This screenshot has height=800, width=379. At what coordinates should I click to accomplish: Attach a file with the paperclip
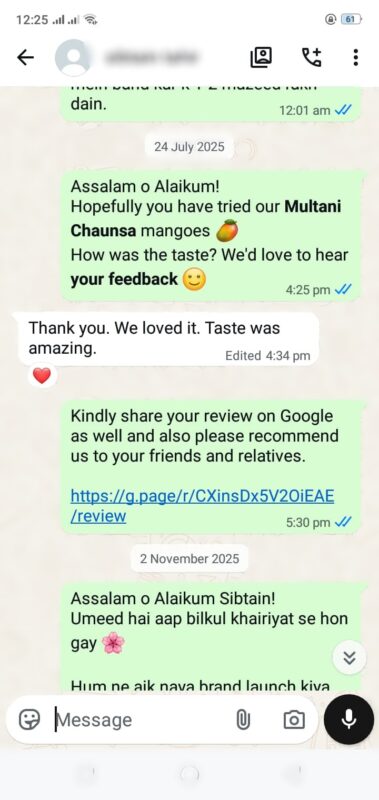[x=243, y=720]
